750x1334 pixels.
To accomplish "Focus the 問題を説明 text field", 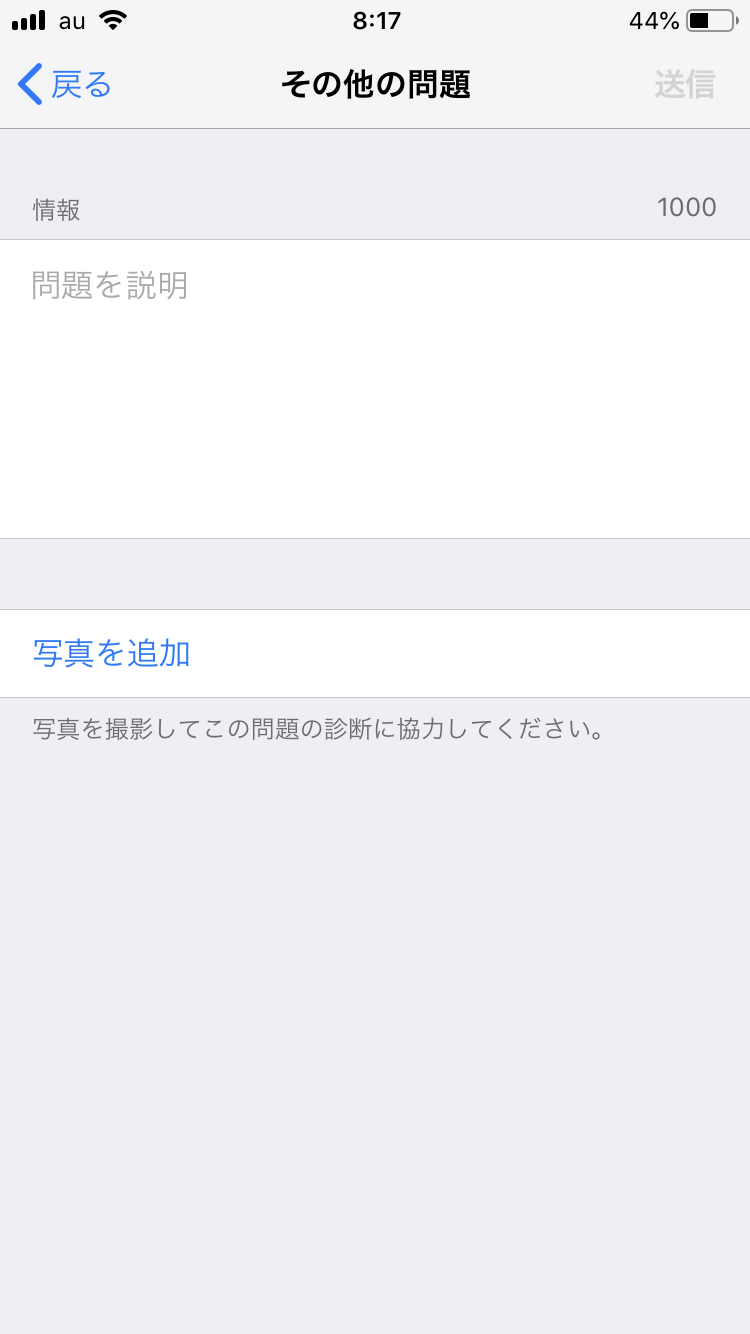I will tap(375, 388).
